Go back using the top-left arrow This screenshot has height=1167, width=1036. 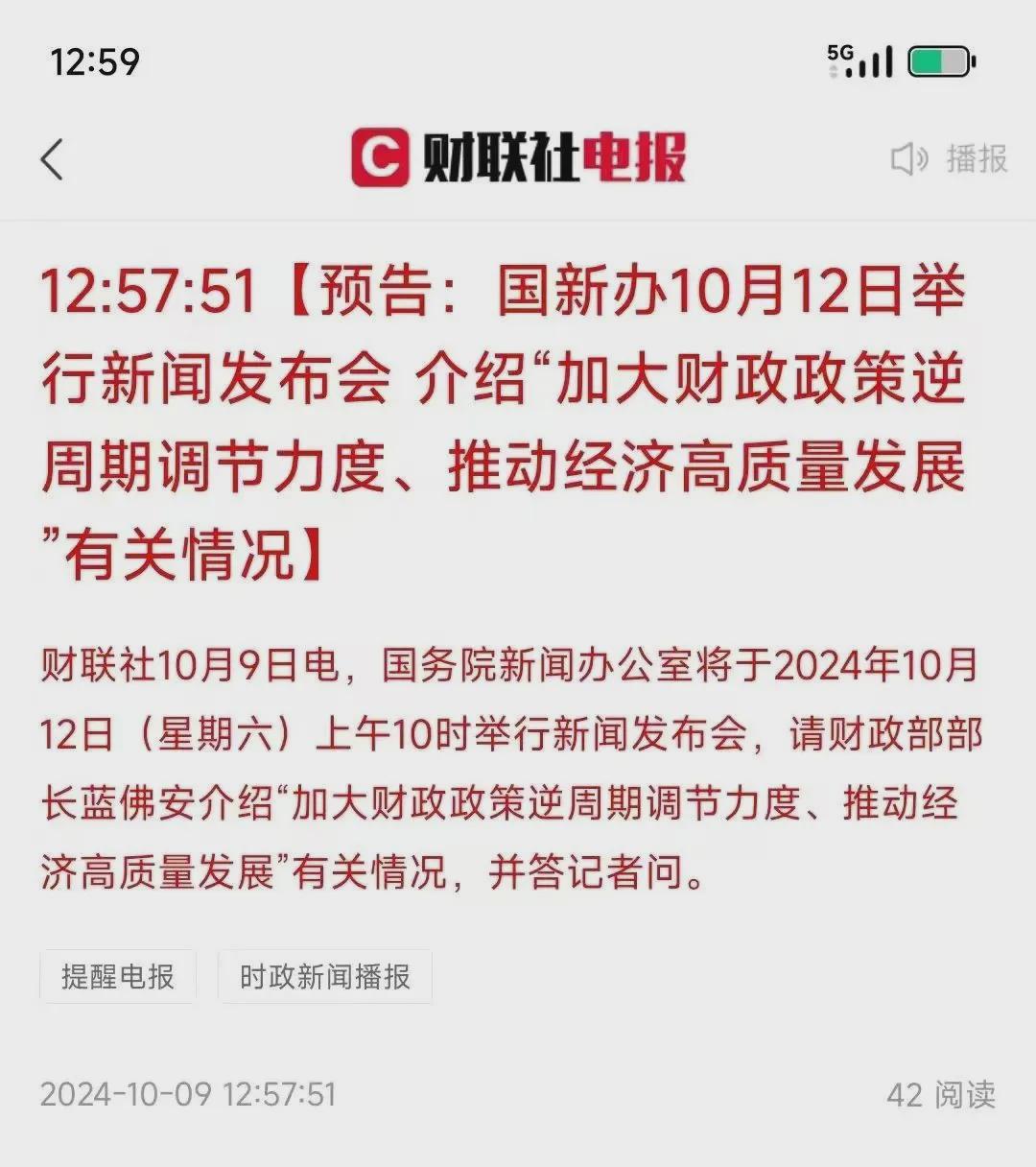point(53,158)
